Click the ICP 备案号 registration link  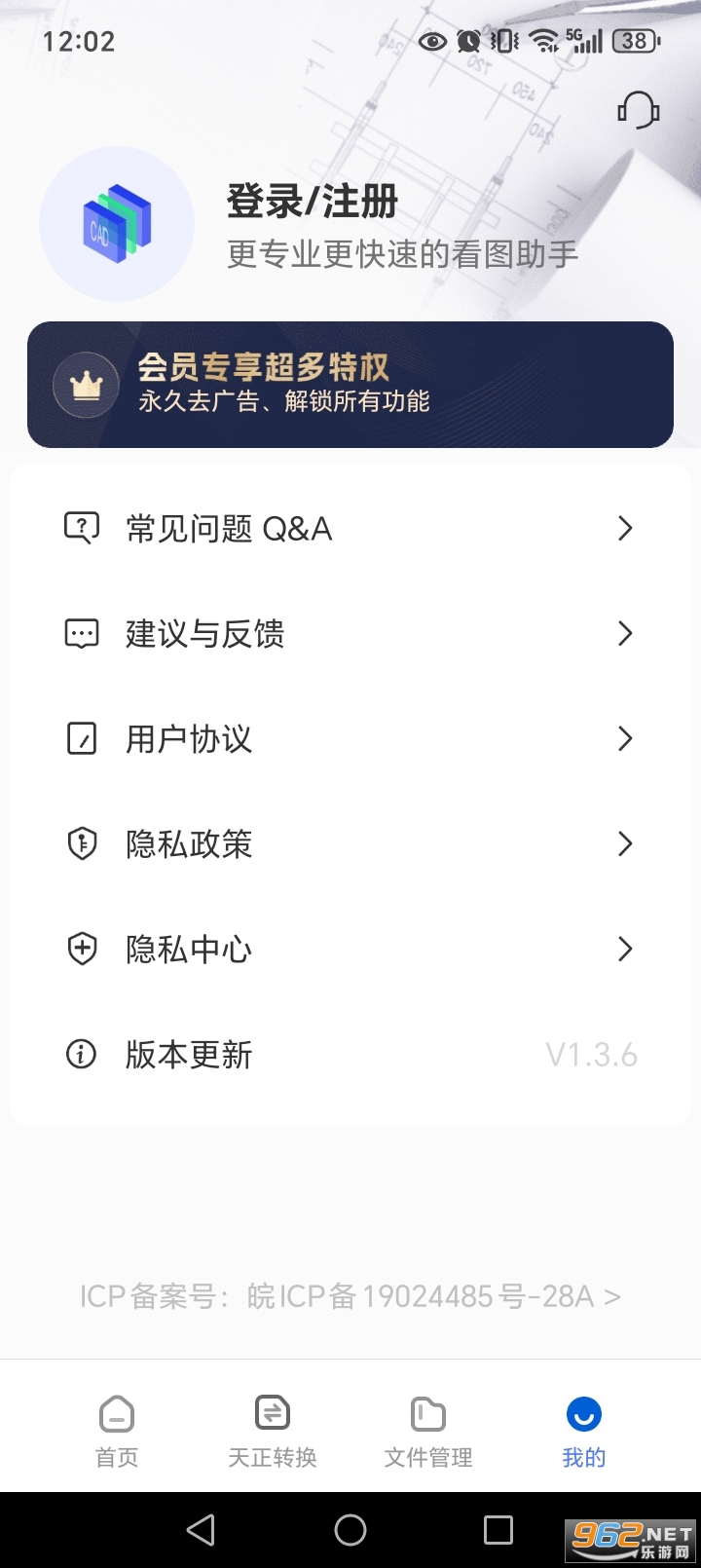click(x=350, y=1295)
